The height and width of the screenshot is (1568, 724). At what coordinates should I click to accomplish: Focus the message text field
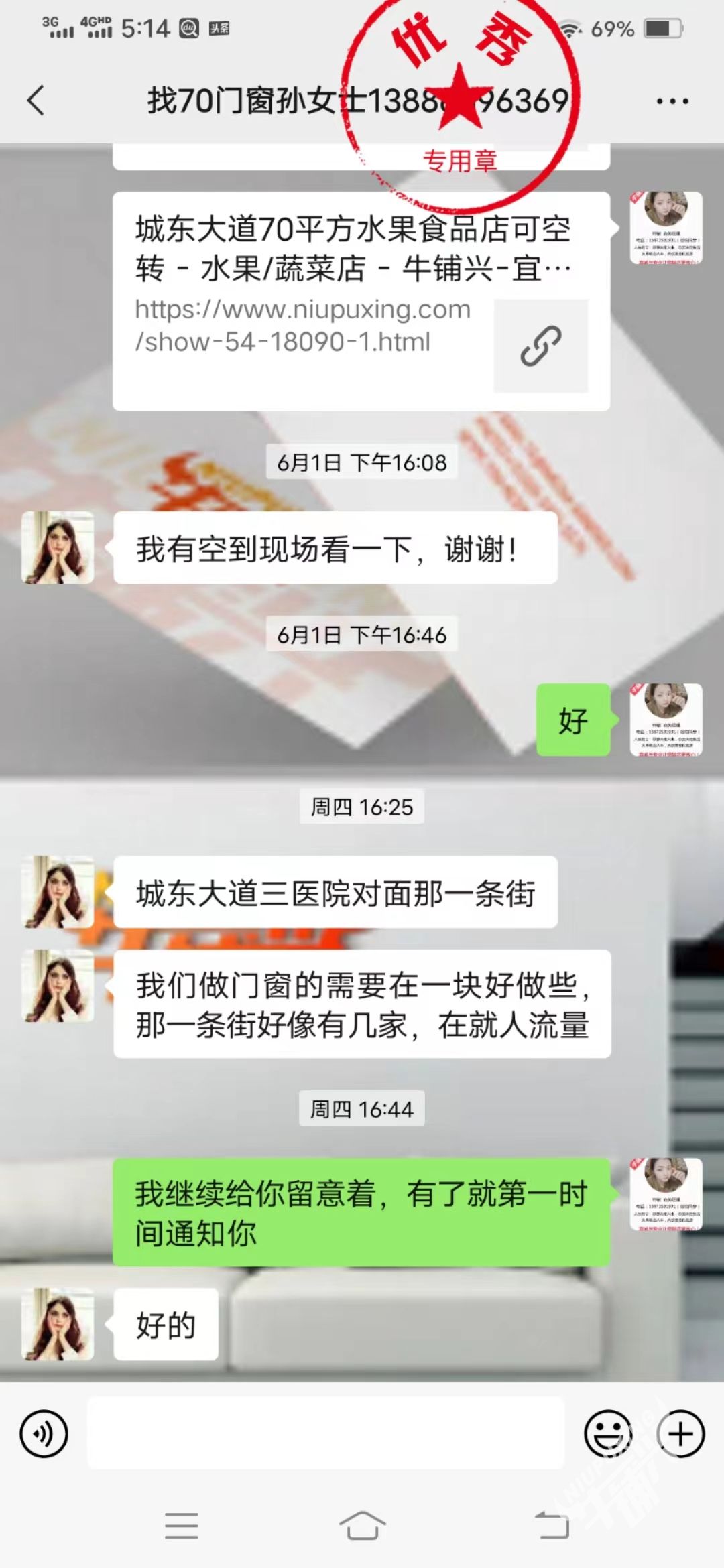click(326, 1433)
